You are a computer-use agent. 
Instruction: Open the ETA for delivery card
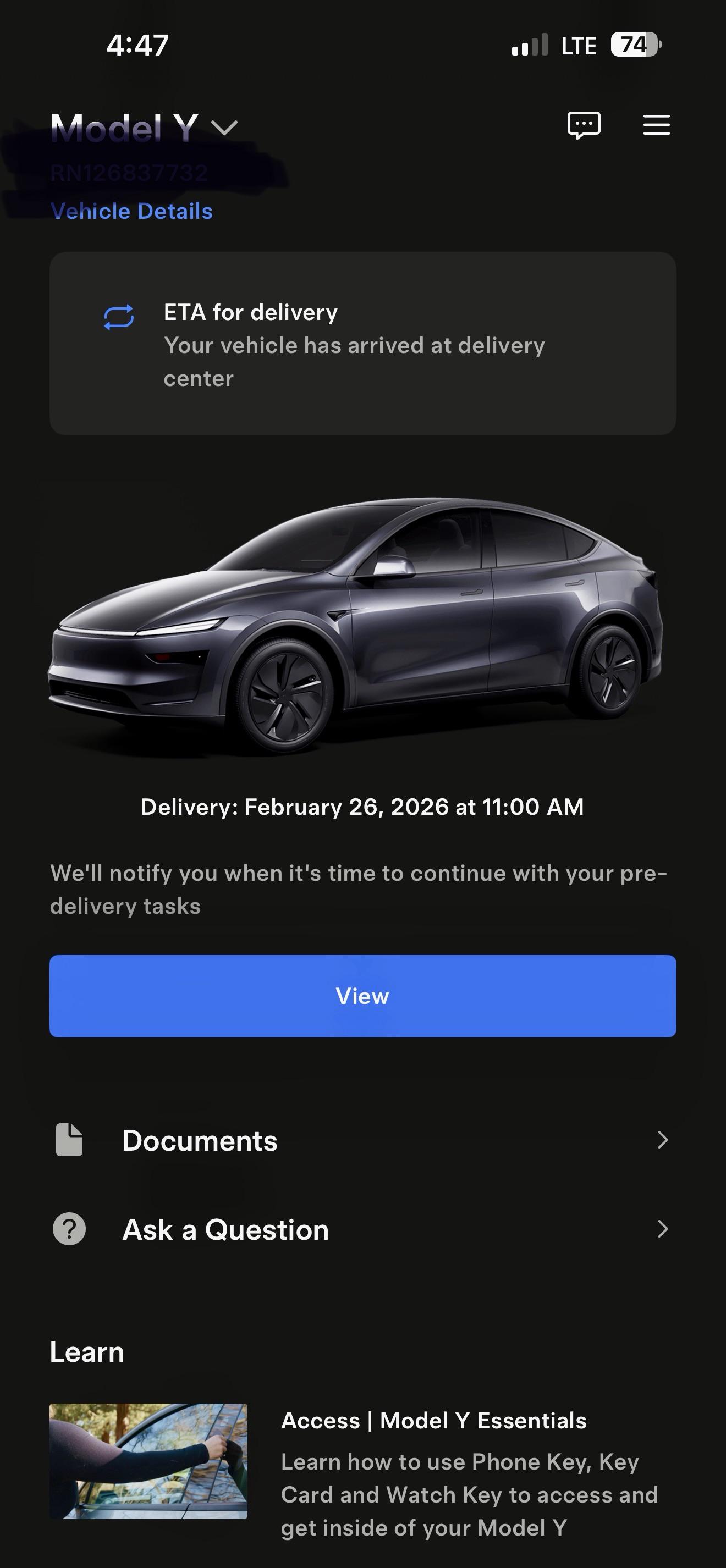point(362,344)
